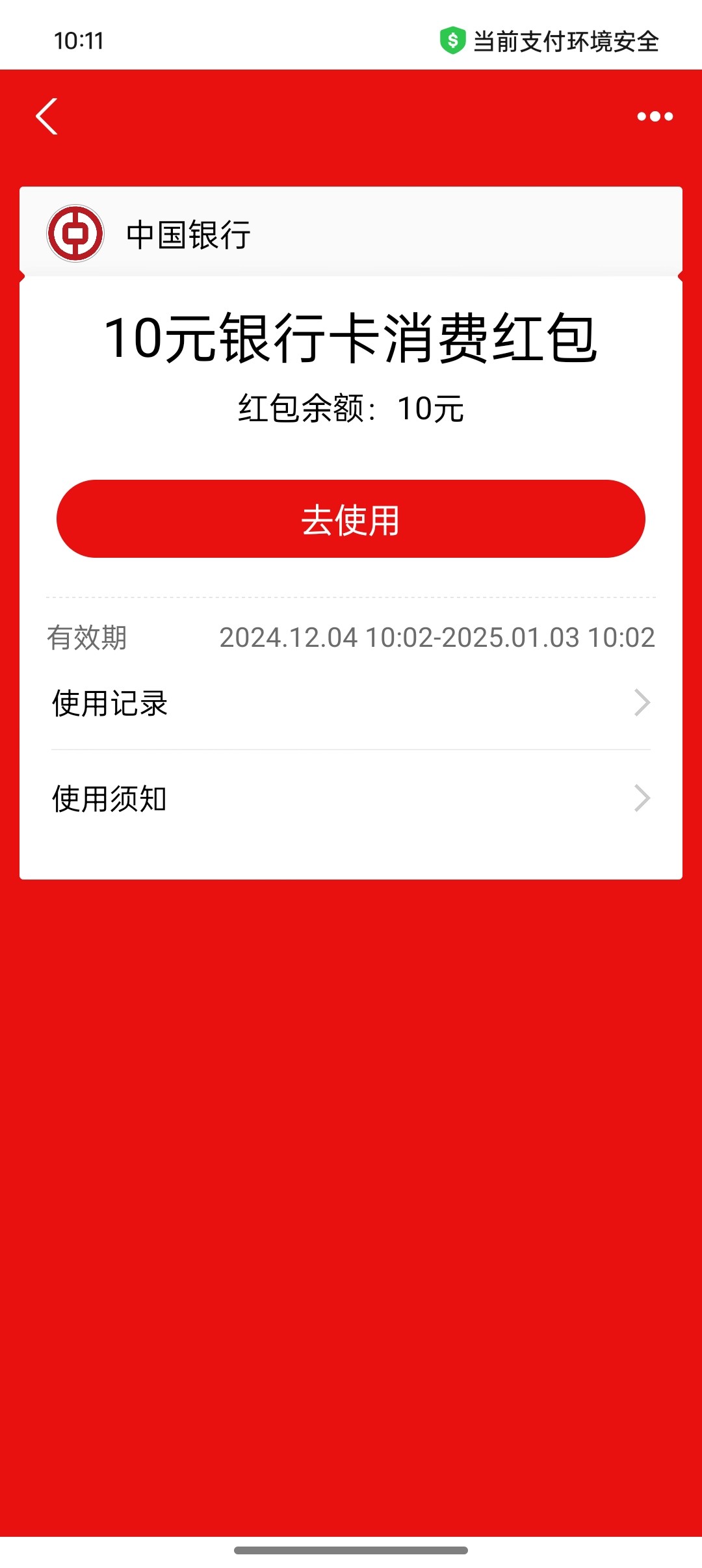
Task: Open the 使用记录 usage records row
Action: coord(351,703)
